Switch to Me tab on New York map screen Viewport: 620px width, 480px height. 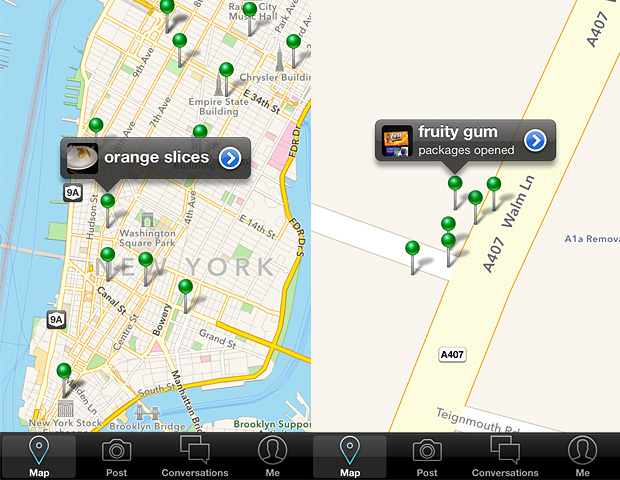click(x=272, y=457)
